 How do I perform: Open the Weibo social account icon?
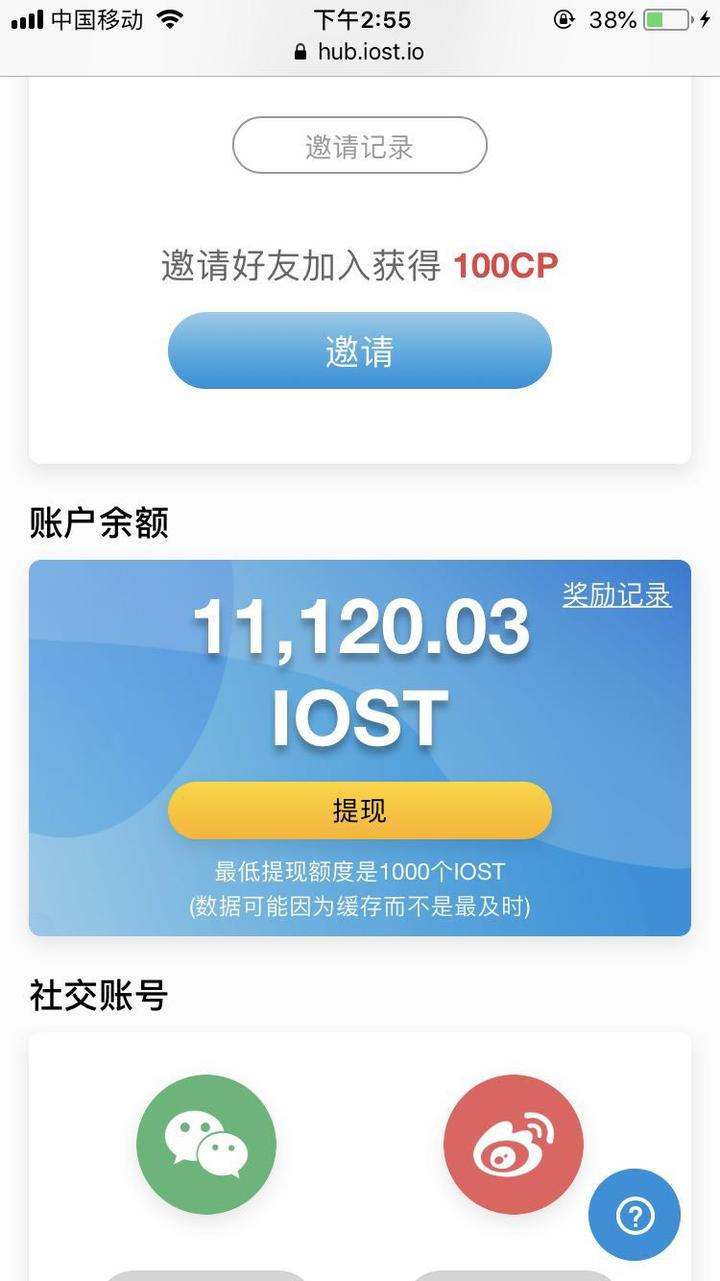click(513, 1145)
